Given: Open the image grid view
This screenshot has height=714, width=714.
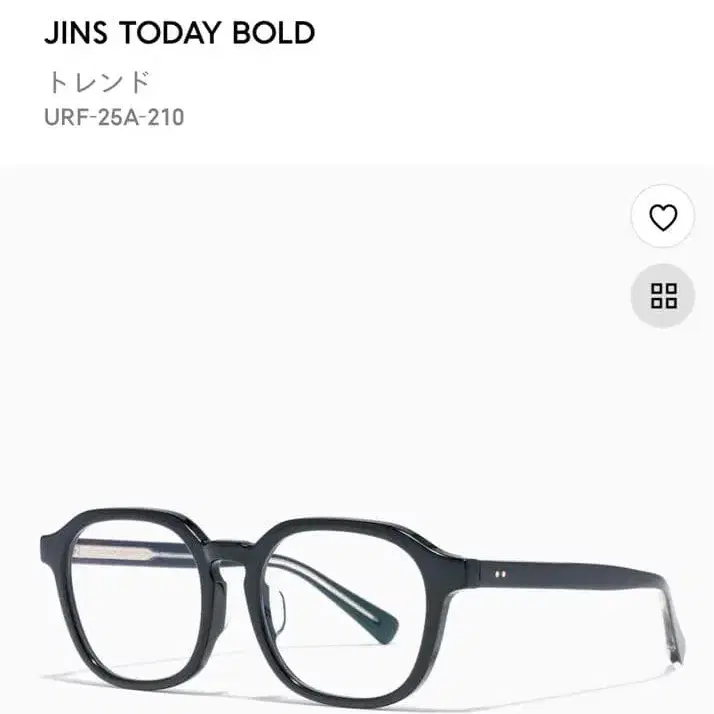Looking at the screenshot, I should coord(663,295).
